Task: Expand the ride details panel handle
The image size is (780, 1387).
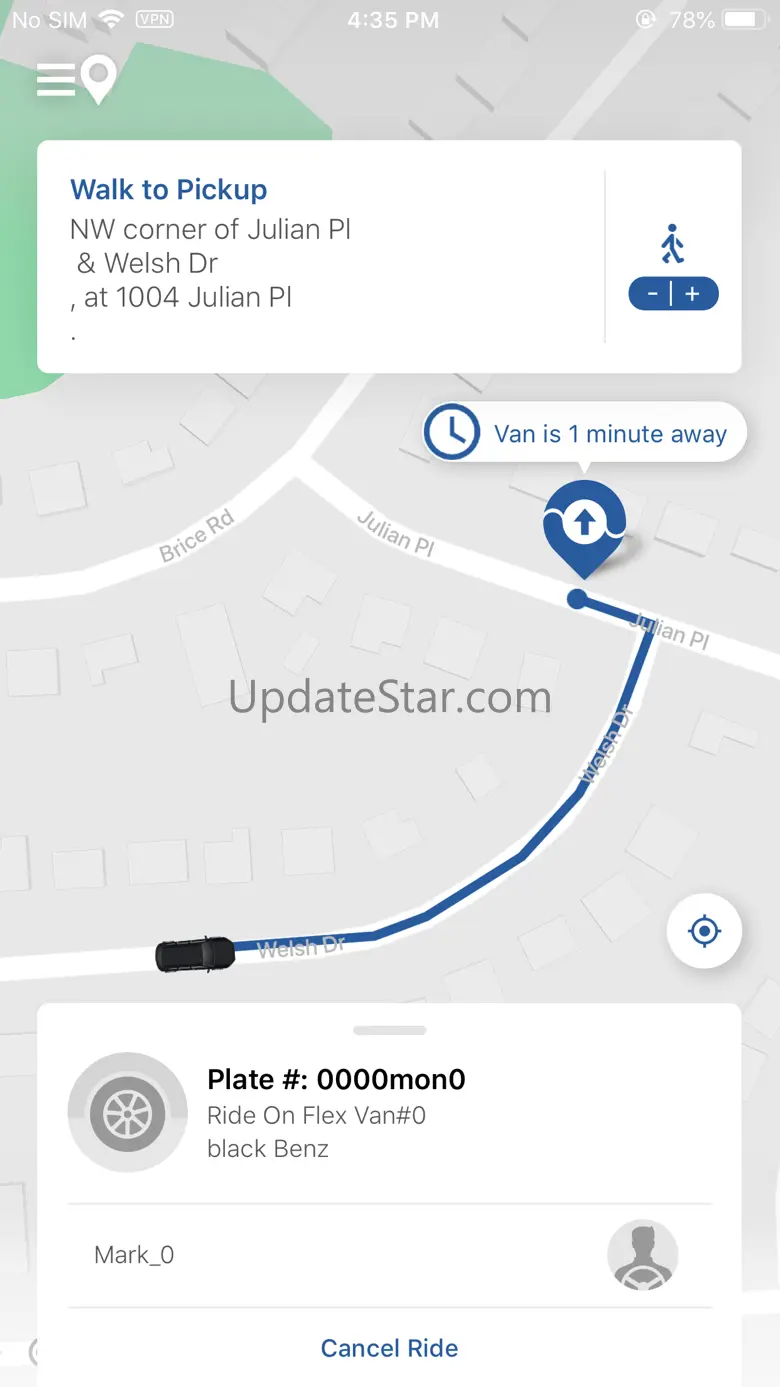Action: (389, 1030)
